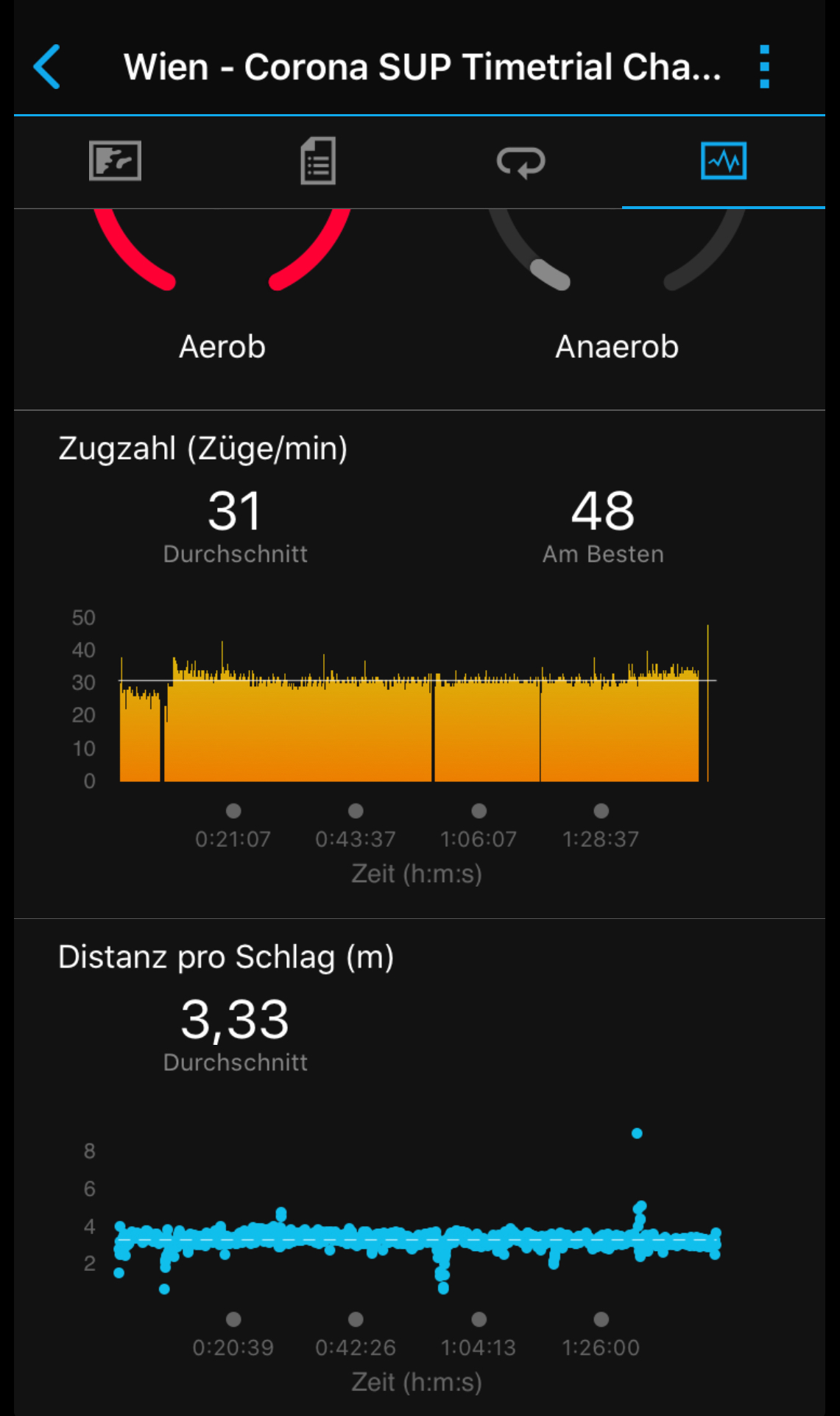840x1416 pixels.
Task: Select the charts tab
Action: click(723, 161)
